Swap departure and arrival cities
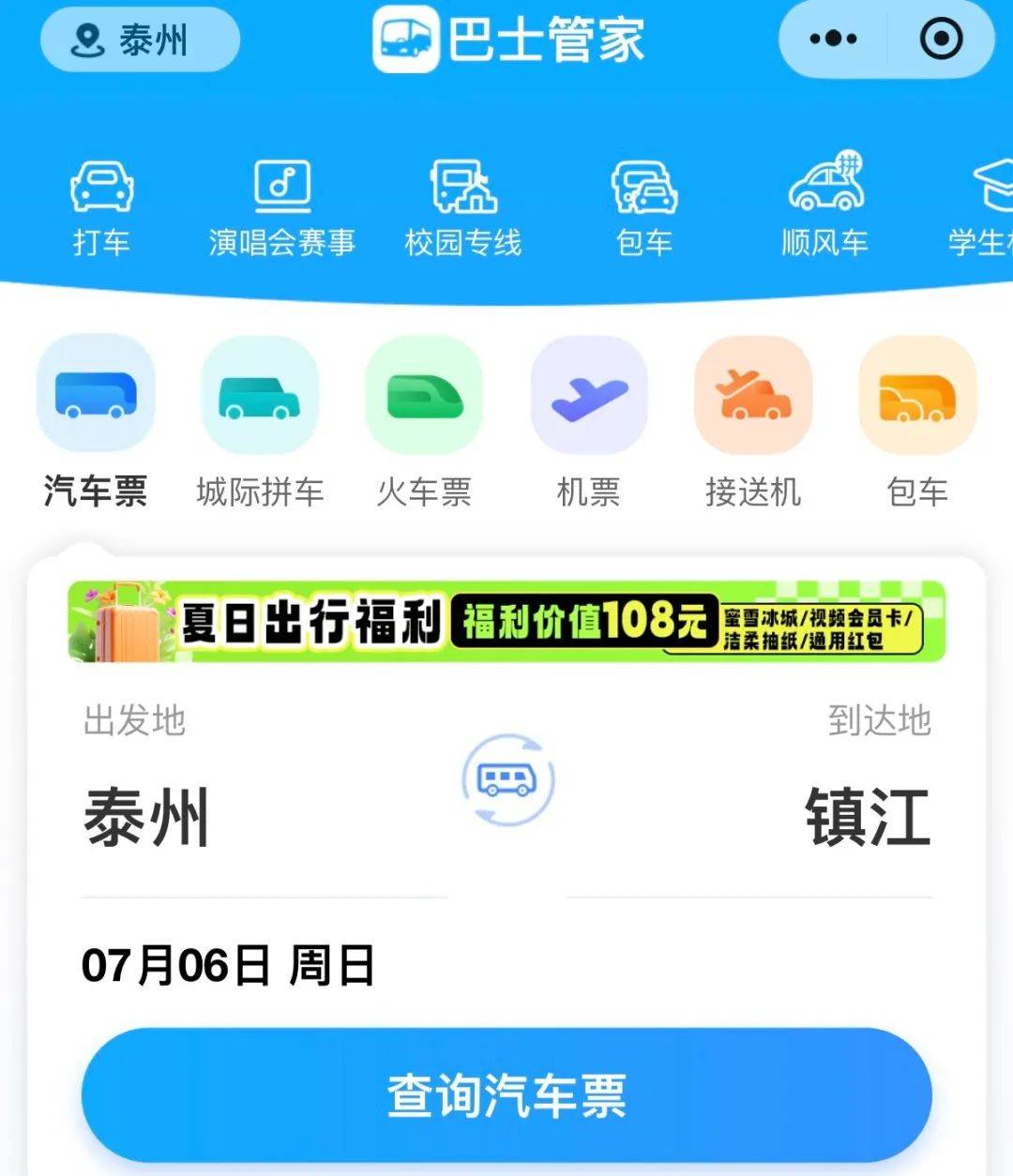This screenshot has width=1013, height=1176. (507, 780)
